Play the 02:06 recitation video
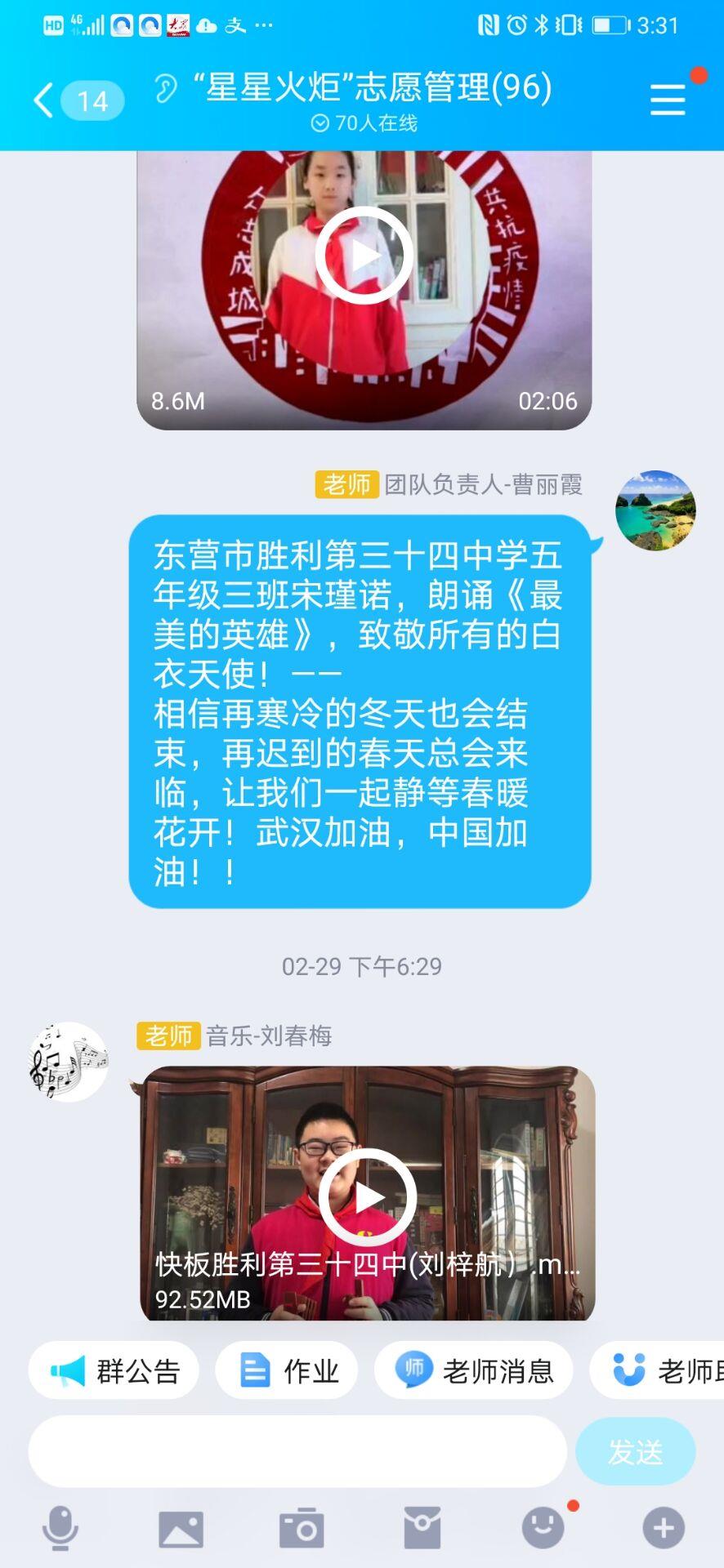This screenshot has width=724, height=1568. point(364,256)
